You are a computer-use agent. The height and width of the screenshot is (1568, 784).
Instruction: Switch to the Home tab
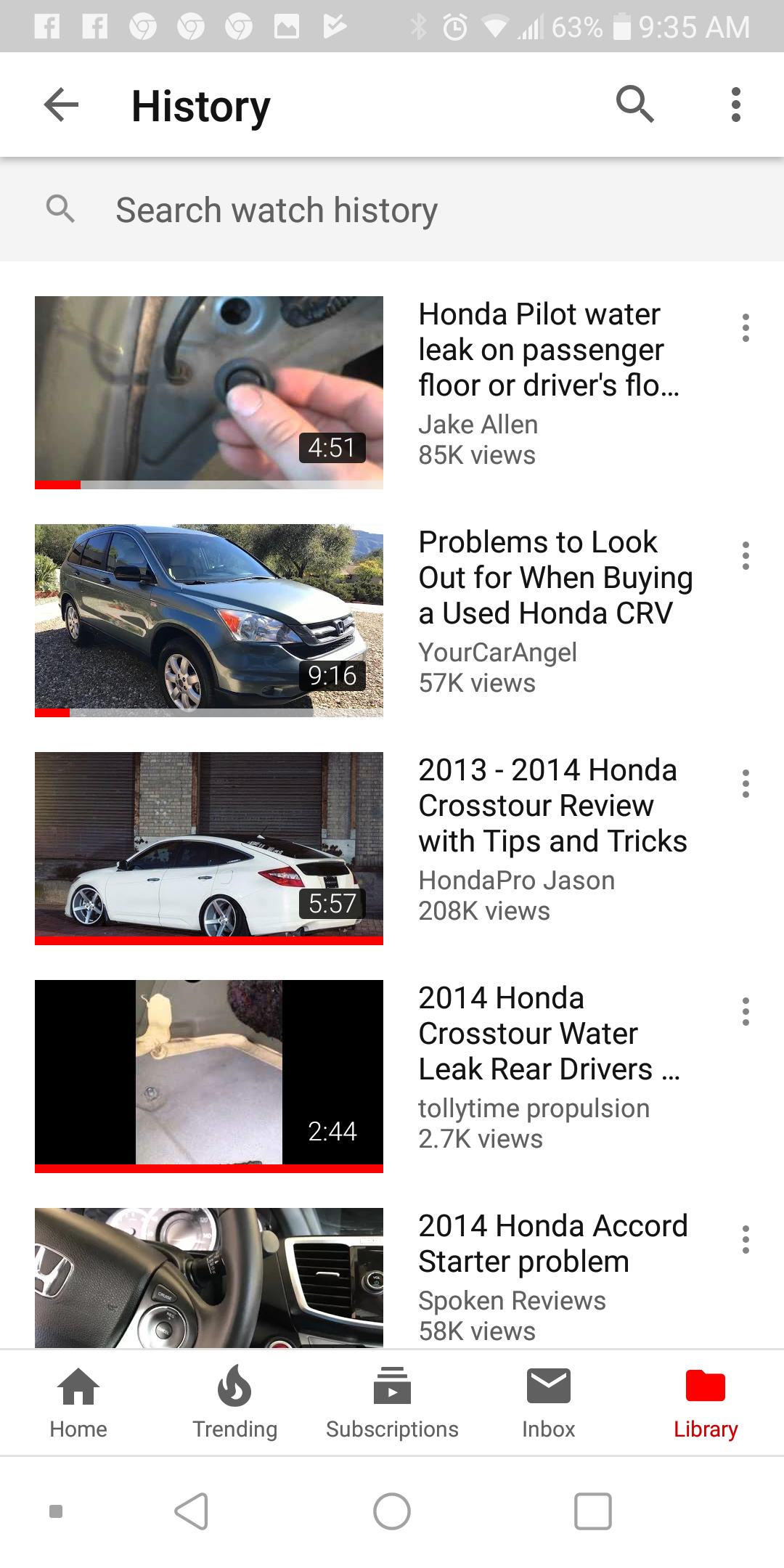(78, 1402)
